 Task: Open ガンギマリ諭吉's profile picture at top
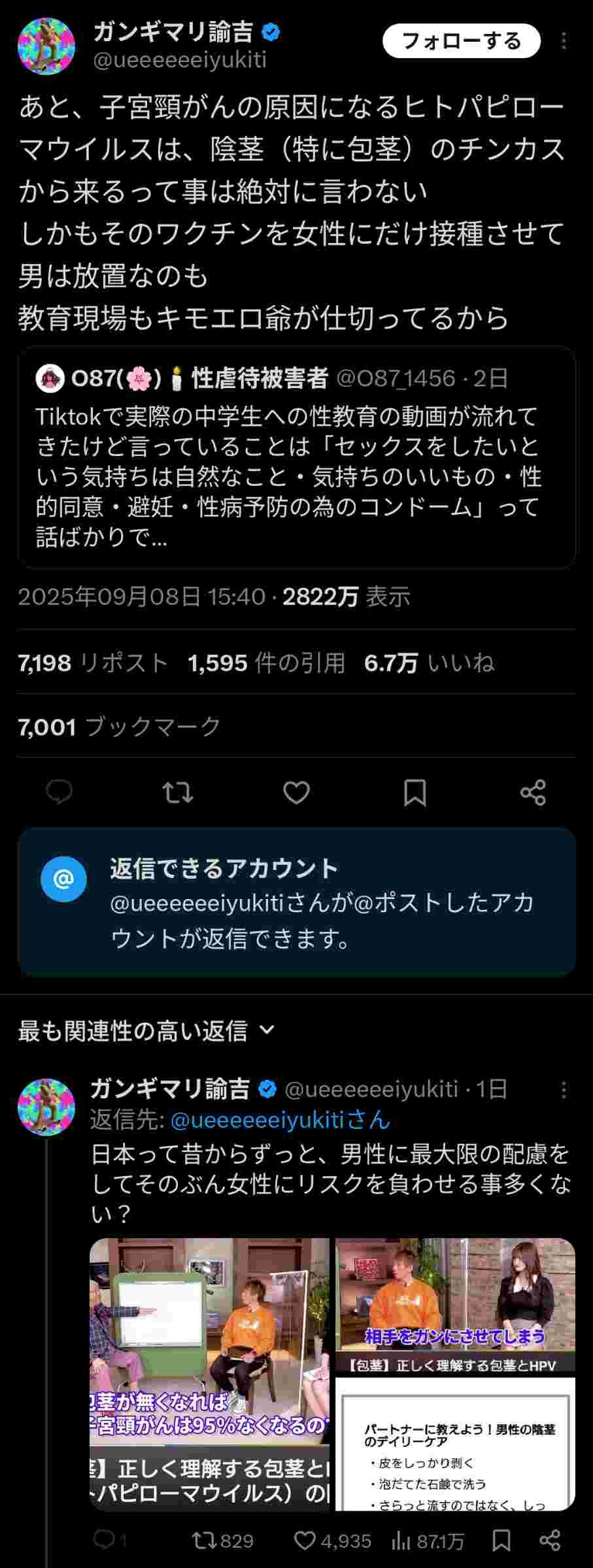pos(46,46)
